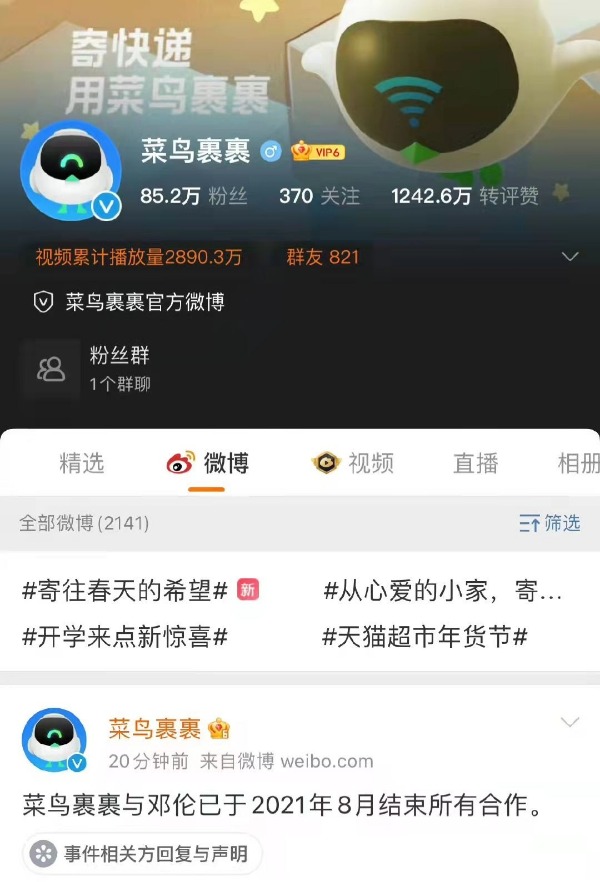Open the 筛选 filter

(x=550, y=523)
